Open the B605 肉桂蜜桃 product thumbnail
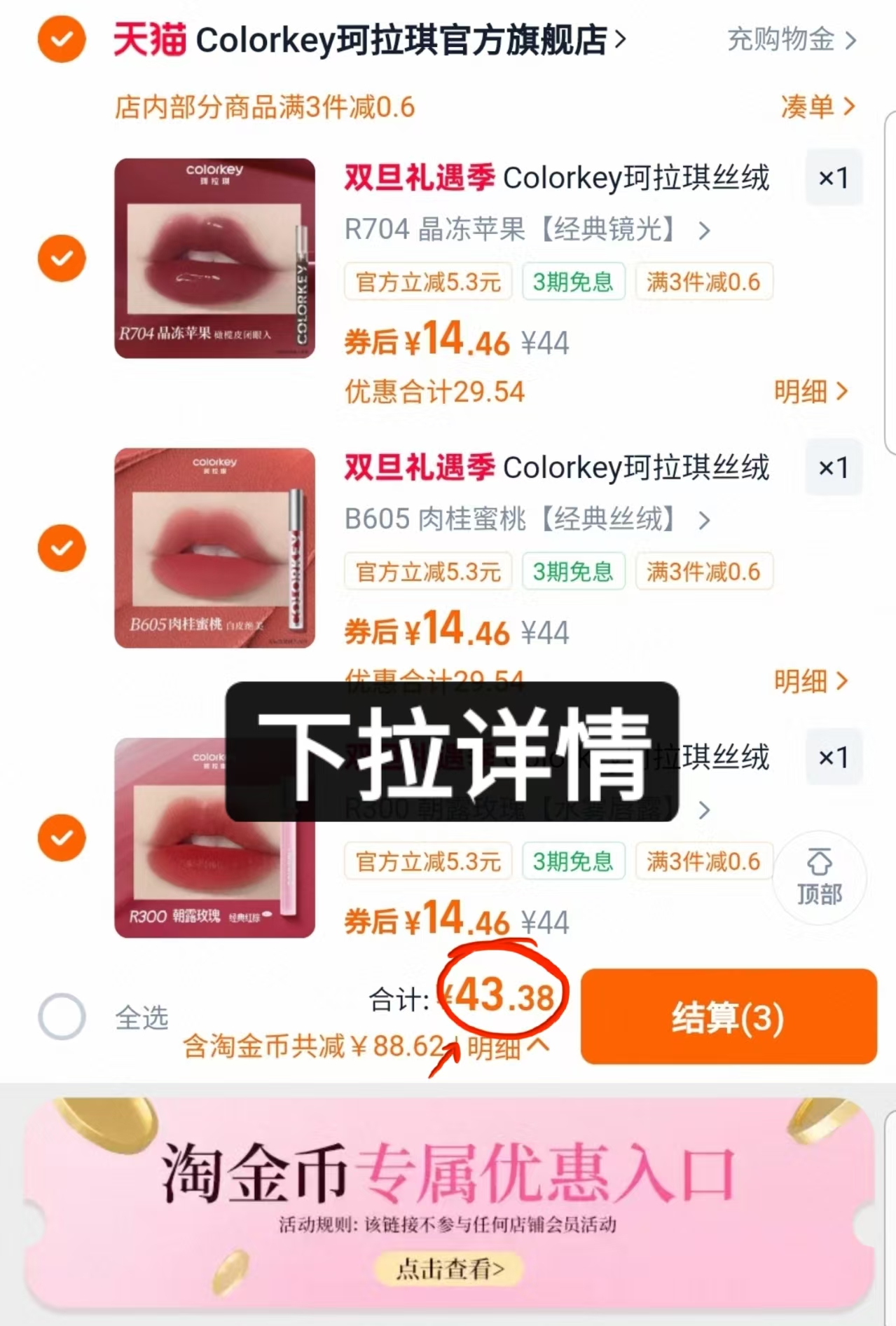 point(214,549)
